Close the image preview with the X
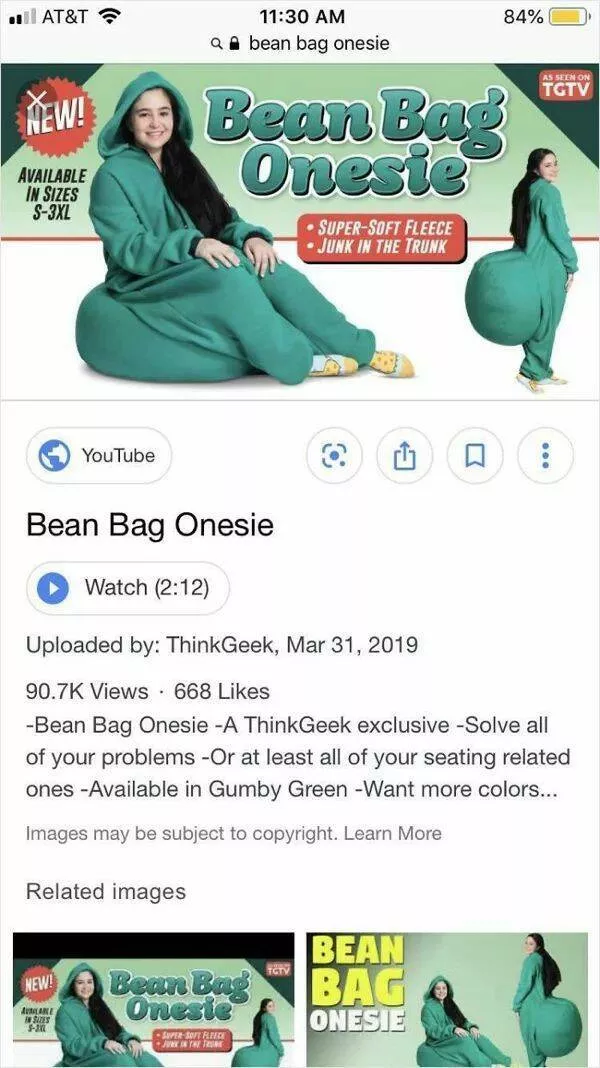The width and height of the screenshot is (600, 1068). pyautogui.click(x=37, y=97)
